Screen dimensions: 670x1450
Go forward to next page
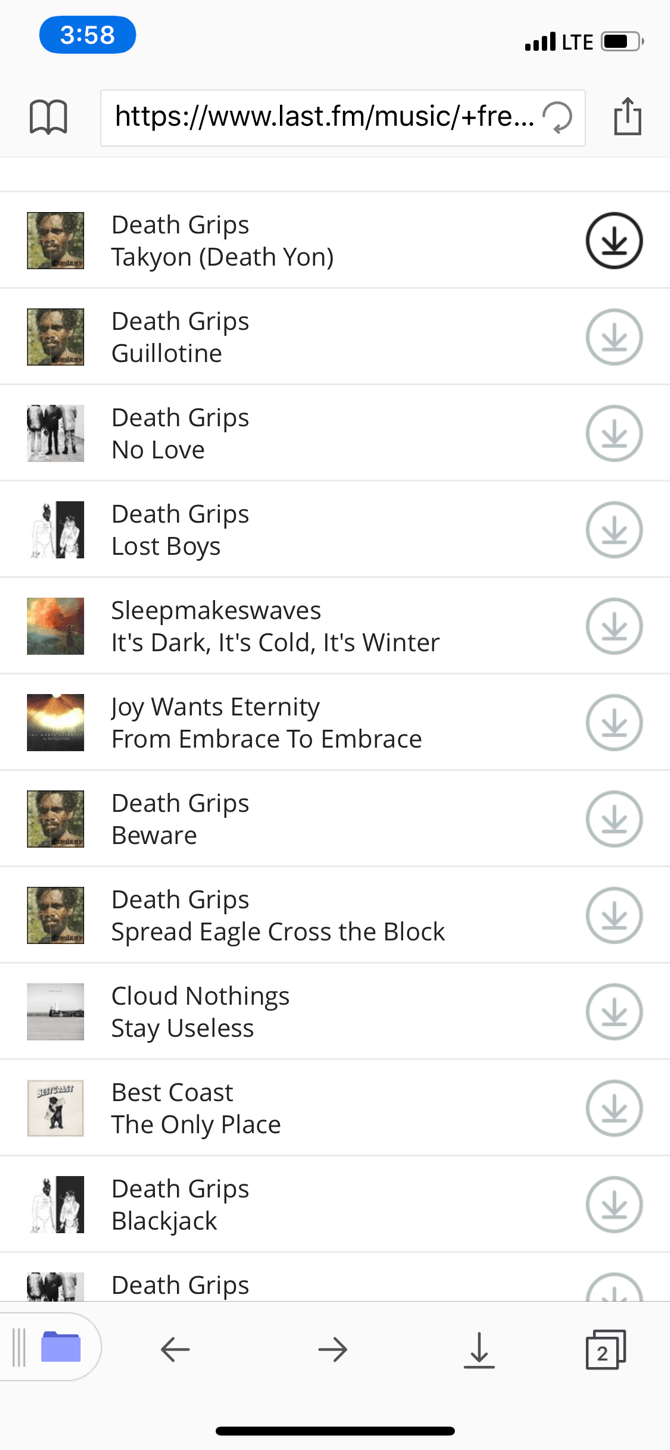pos(332,1350)
